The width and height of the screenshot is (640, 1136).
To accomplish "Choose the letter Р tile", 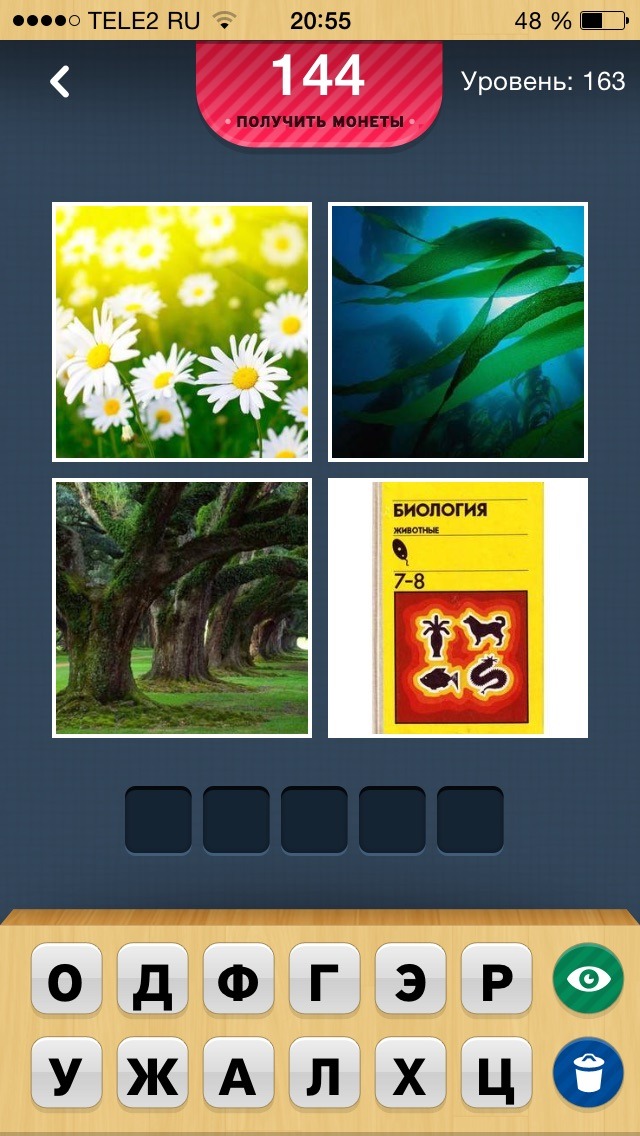I will (x=497, y=984).
